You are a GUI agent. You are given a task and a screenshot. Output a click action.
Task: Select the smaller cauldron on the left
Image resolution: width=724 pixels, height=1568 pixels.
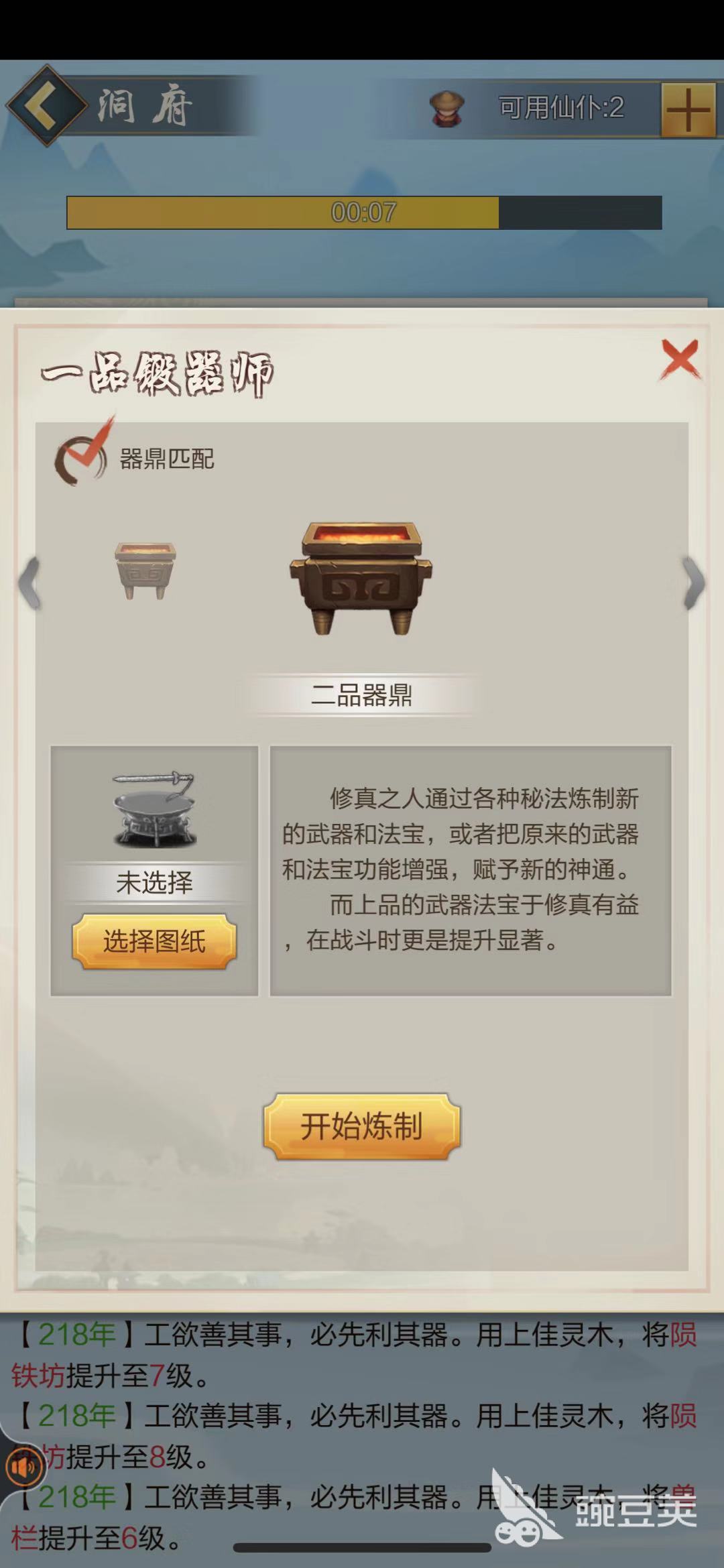[x=145, y=571]
